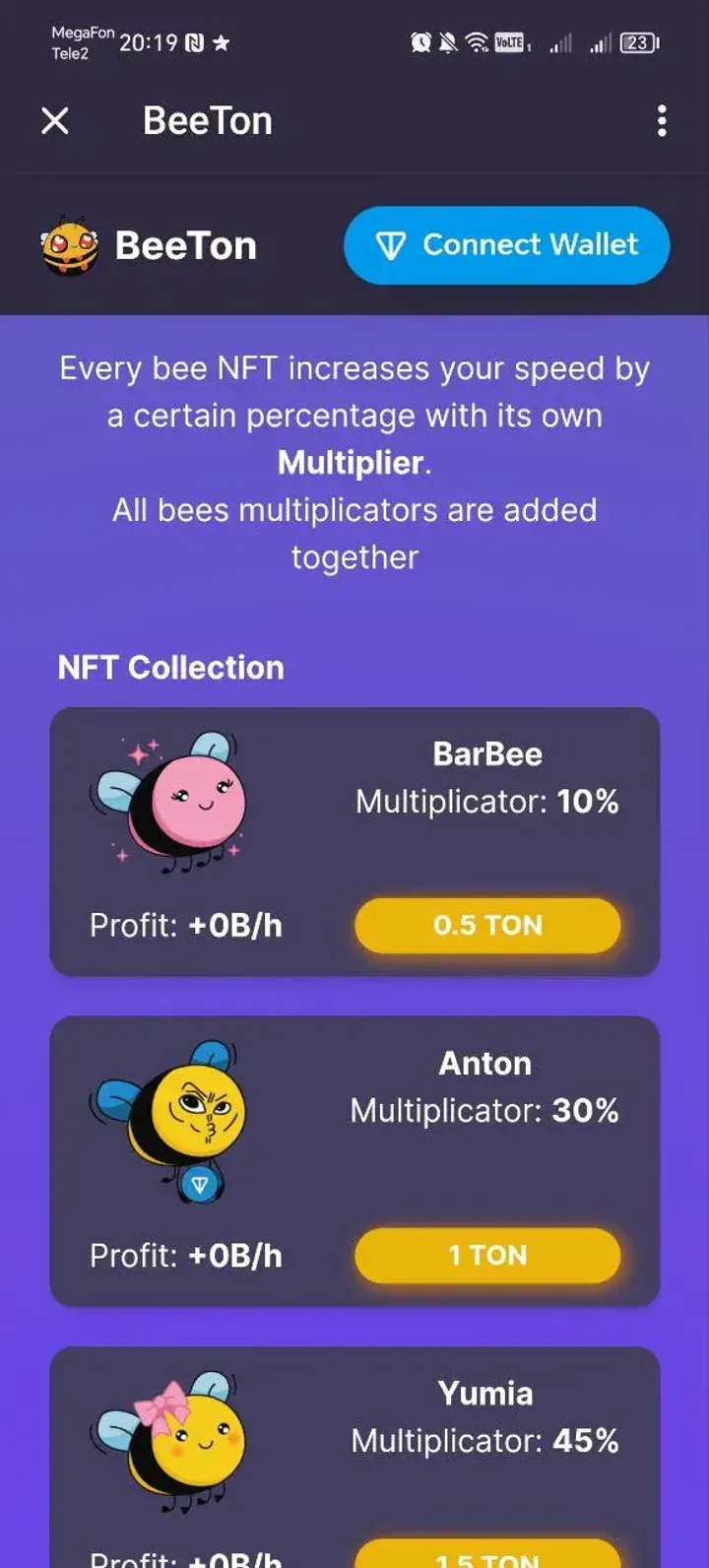This screenshot has height=1568, width=709.
Task: Click the starred messages star icon
Action: [219, 42]
